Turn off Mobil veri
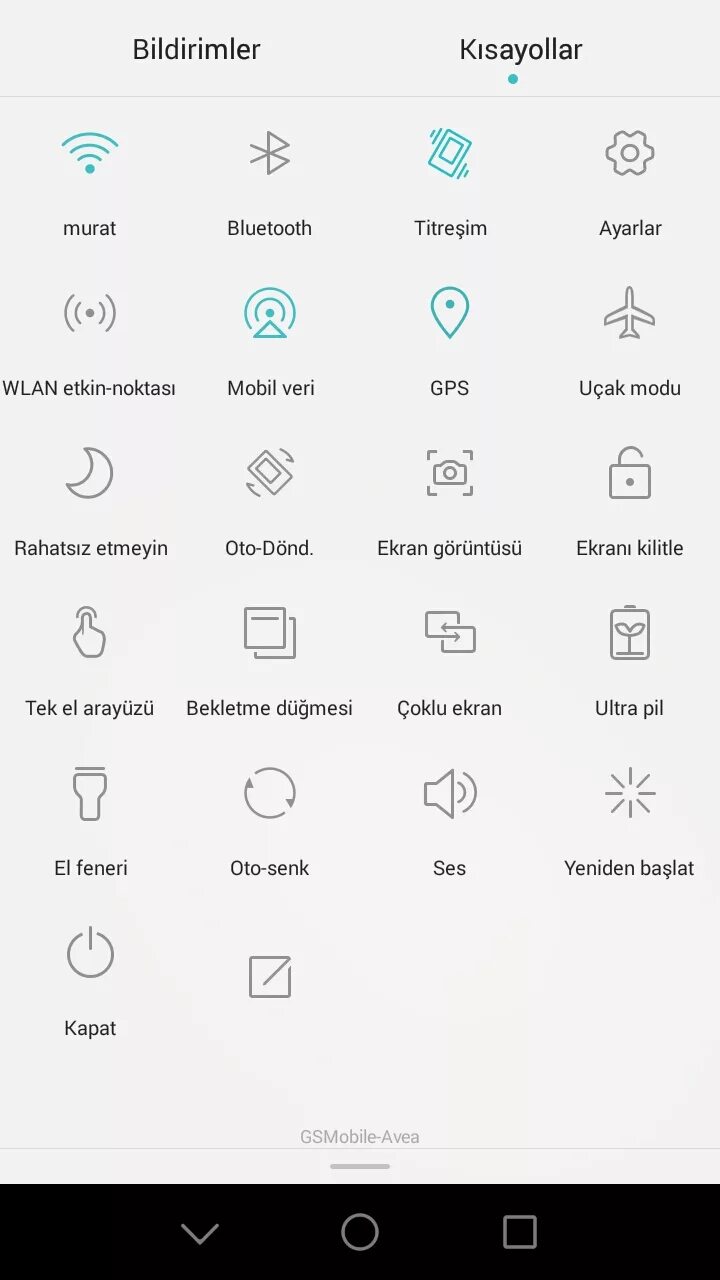This screenshot has height=1280, width=720. [x=270, y=314]
